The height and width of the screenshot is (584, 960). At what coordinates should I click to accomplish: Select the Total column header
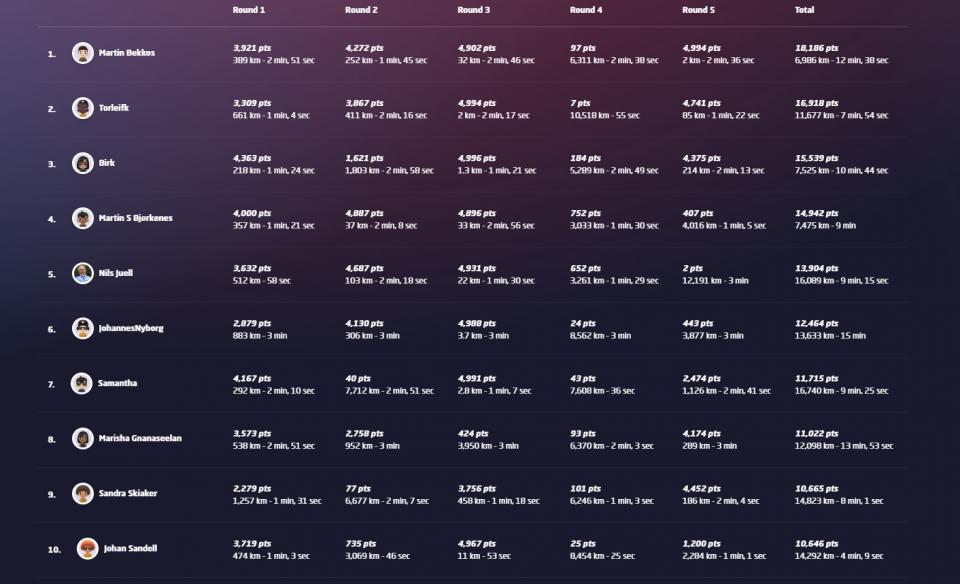[x=804, y=10]
